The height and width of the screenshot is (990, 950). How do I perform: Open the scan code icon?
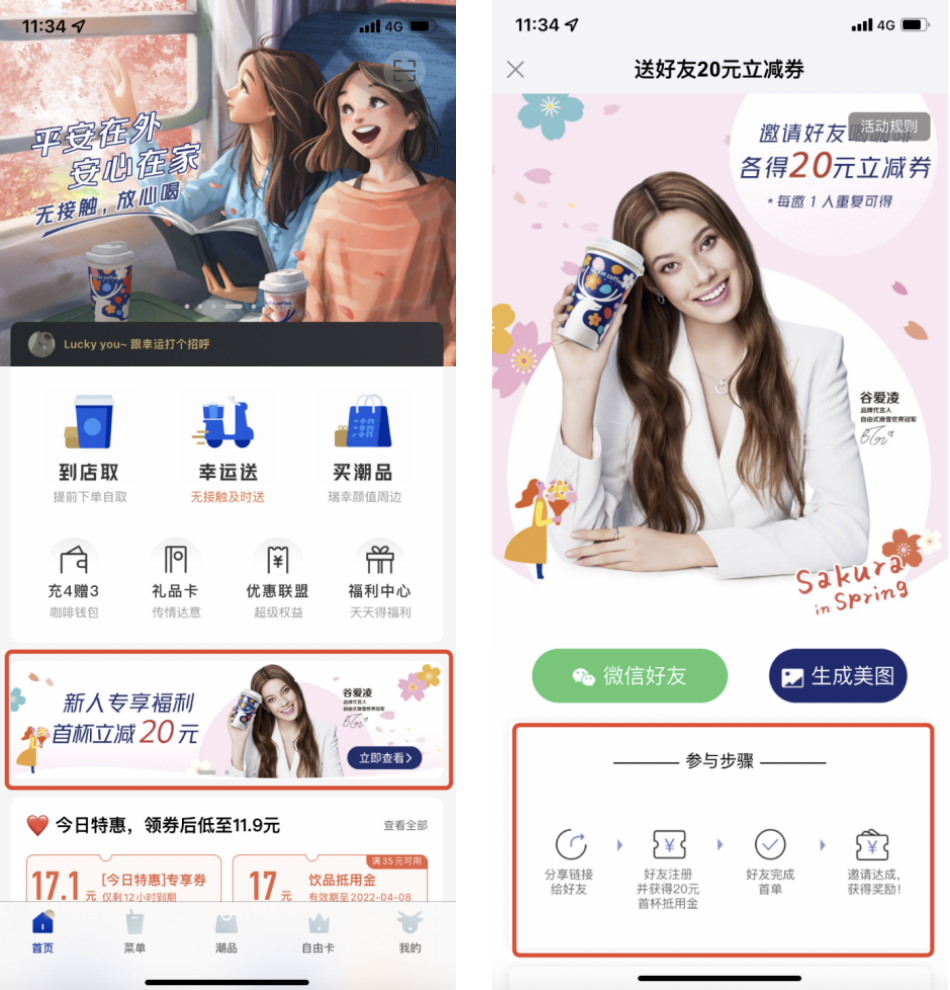pos(404,71)
